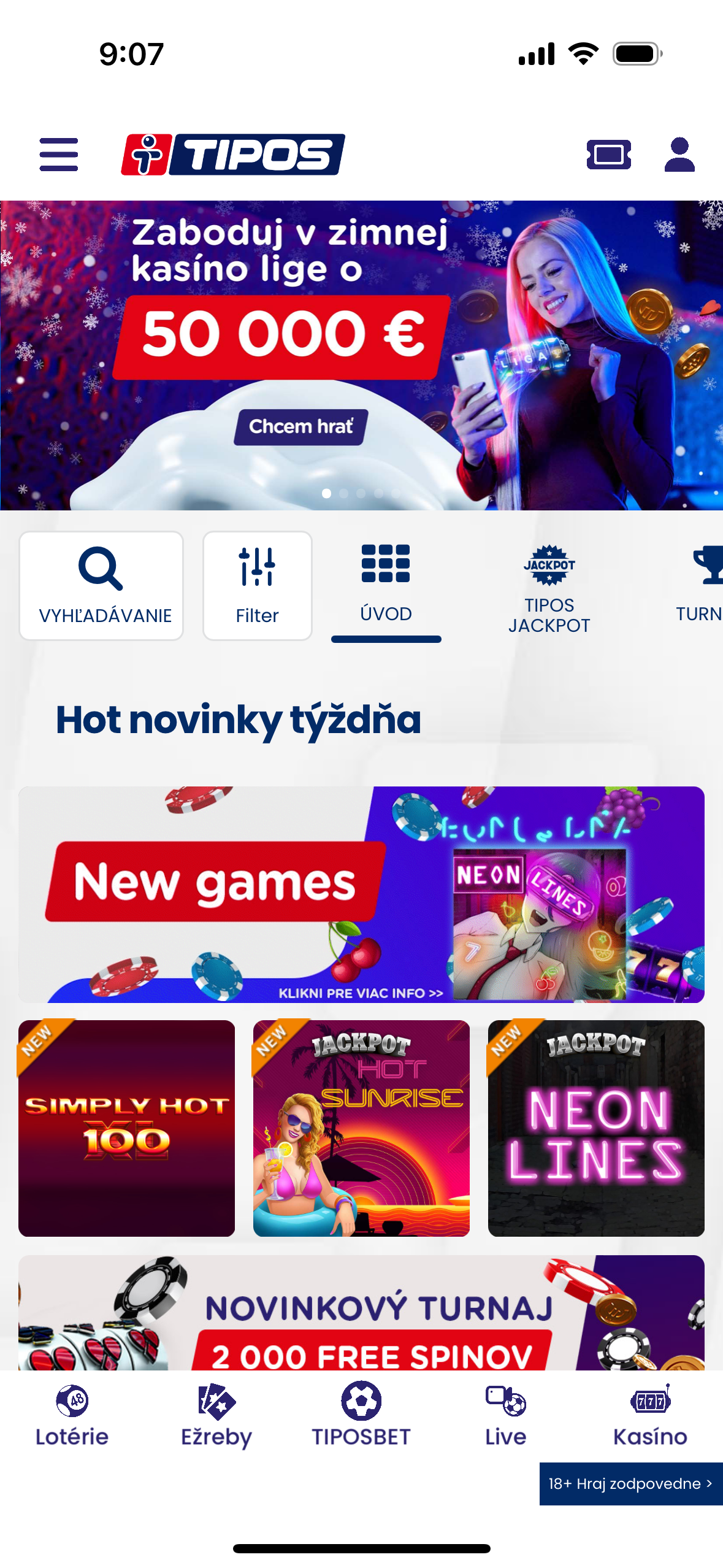
Task: Open VYHĽADÁVANIE search
Action: (x=102, y=585)
